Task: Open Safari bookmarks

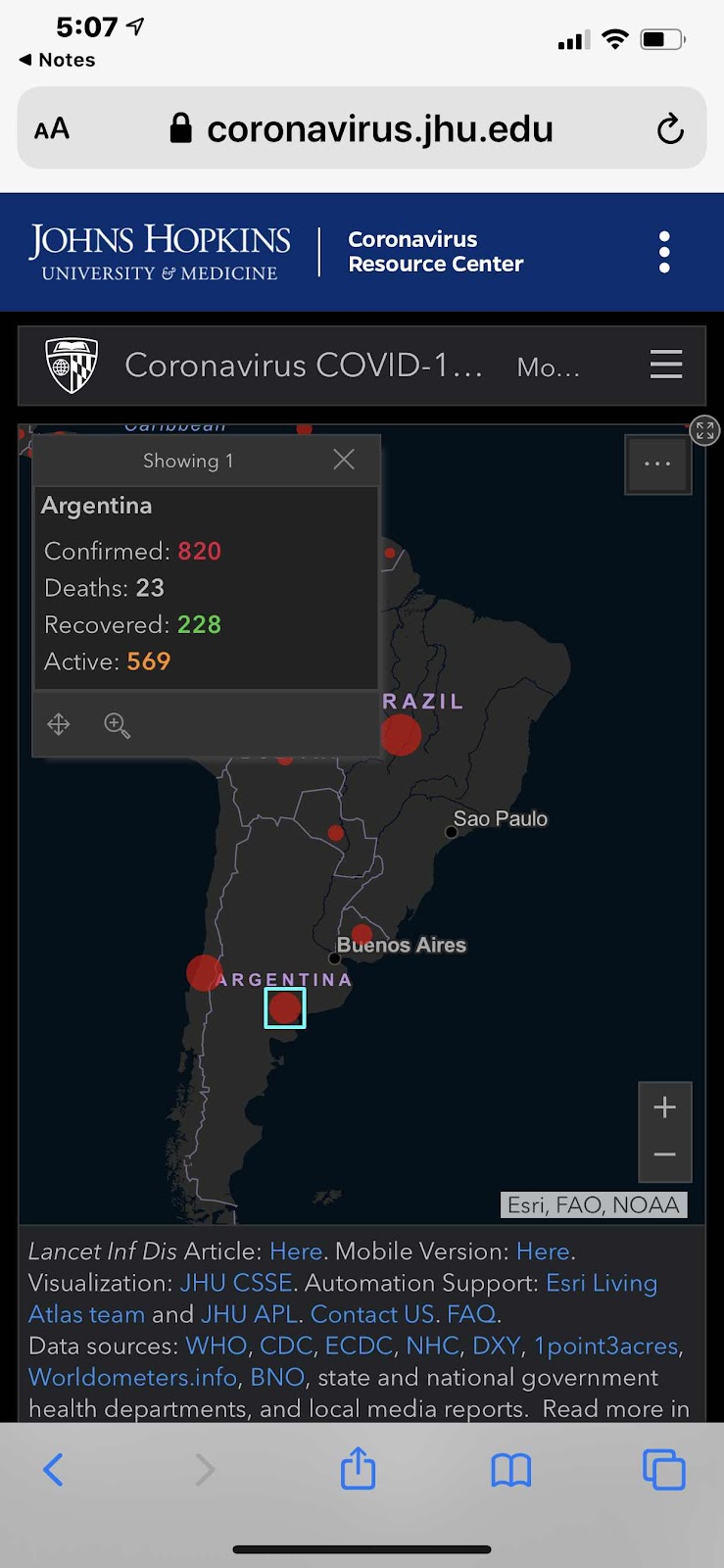Action: [x=510, y=1469]
